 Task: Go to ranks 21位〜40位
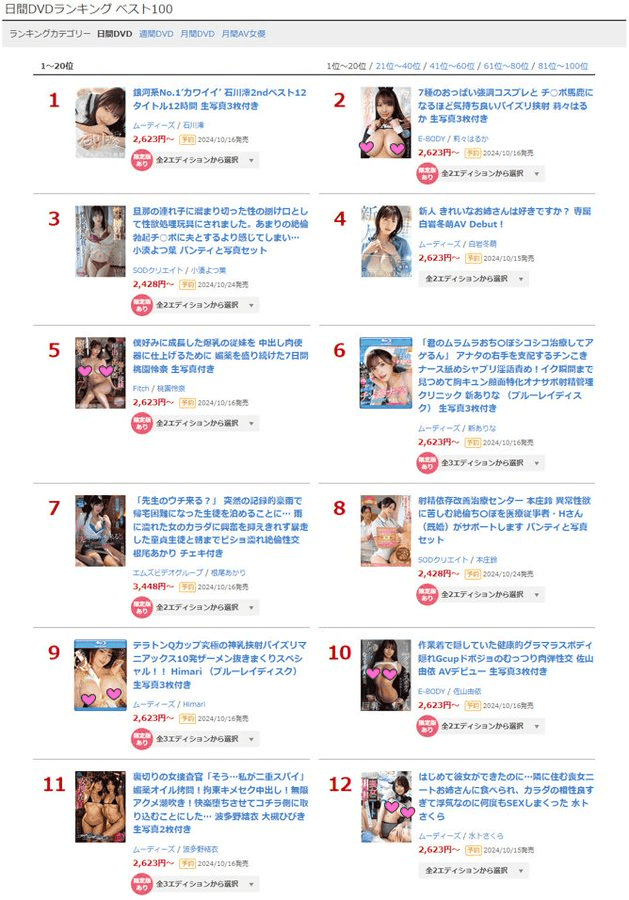coord(397,66)
